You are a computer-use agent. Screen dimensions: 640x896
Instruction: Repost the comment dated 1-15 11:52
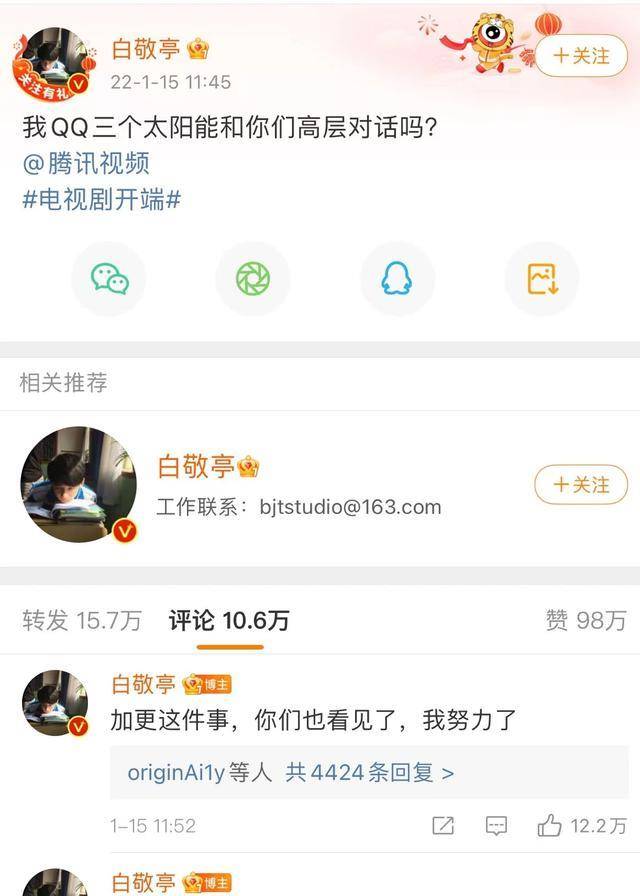443,826
